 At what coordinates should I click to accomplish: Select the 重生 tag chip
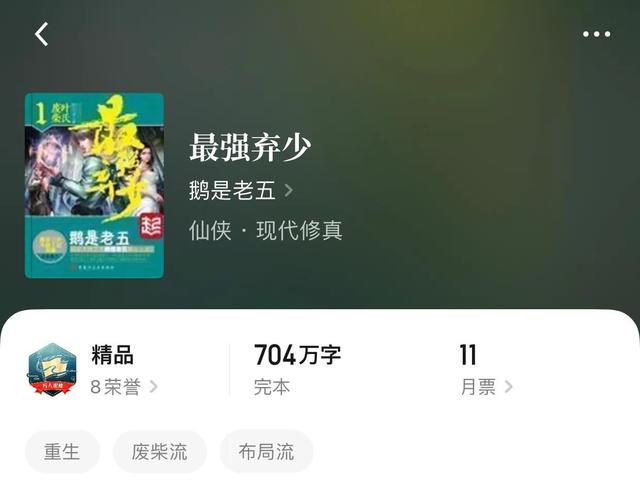click(x=62, y=451)
